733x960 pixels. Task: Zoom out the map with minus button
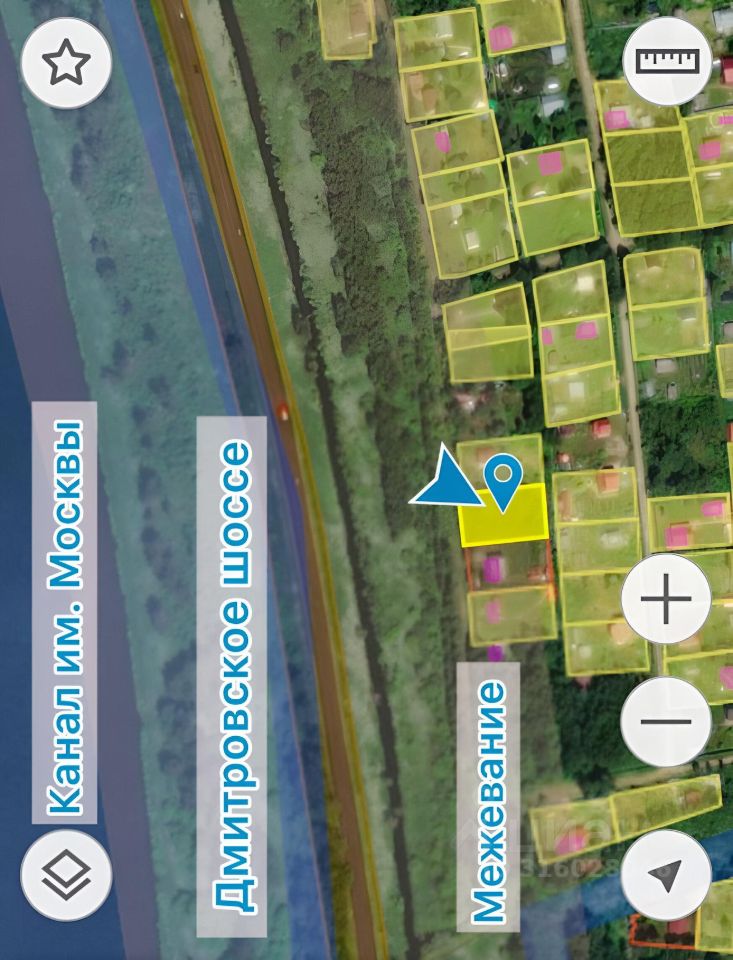click(666, 721)
